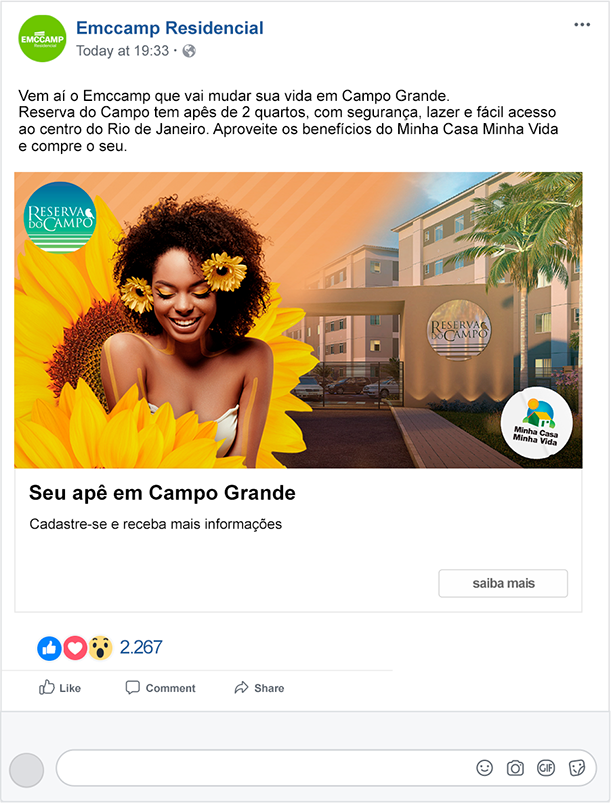This screenshot has width=611, height=803.
Task: Tap the saiba mais button
Action: coord(503,583)
